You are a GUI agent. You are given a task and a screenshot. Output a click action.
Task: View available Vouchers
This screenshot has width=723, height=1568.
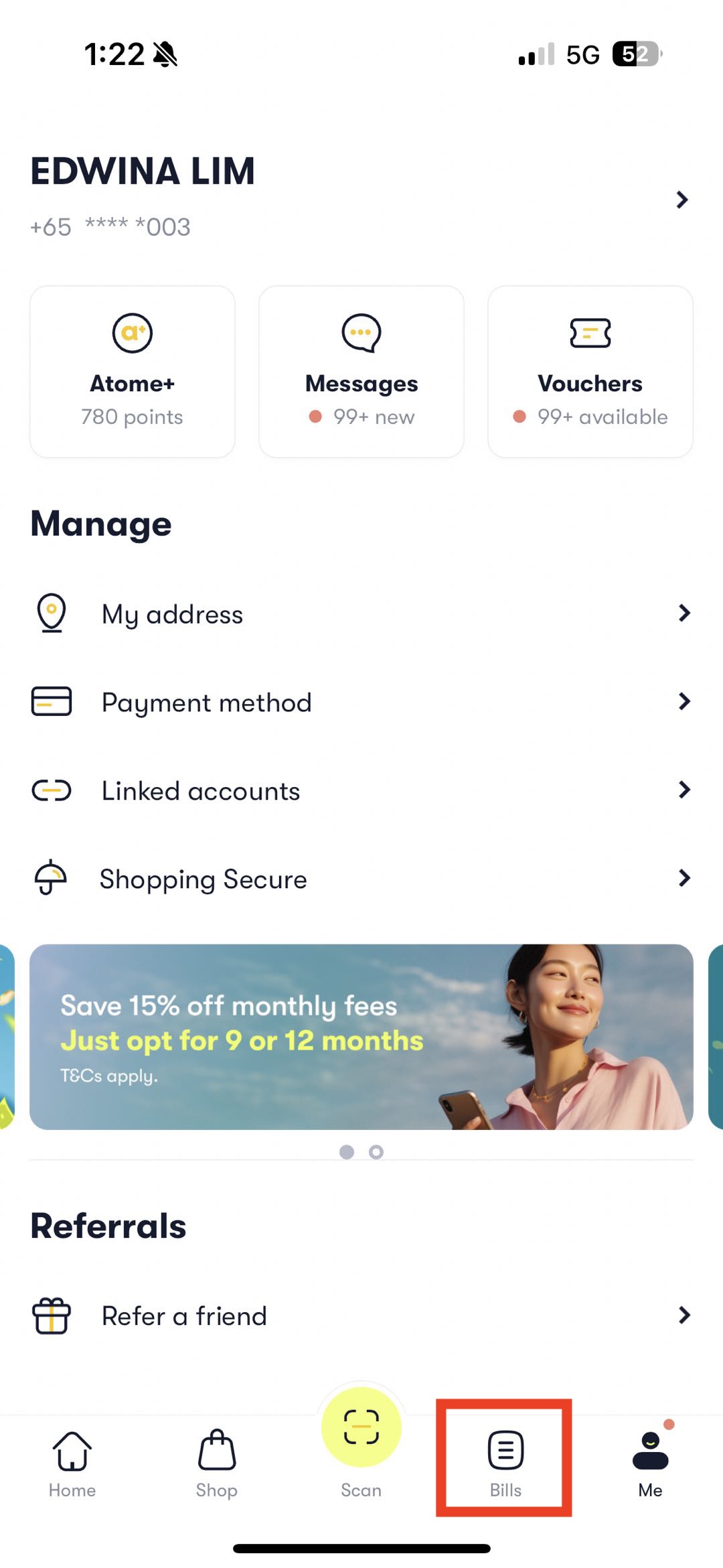590,372
